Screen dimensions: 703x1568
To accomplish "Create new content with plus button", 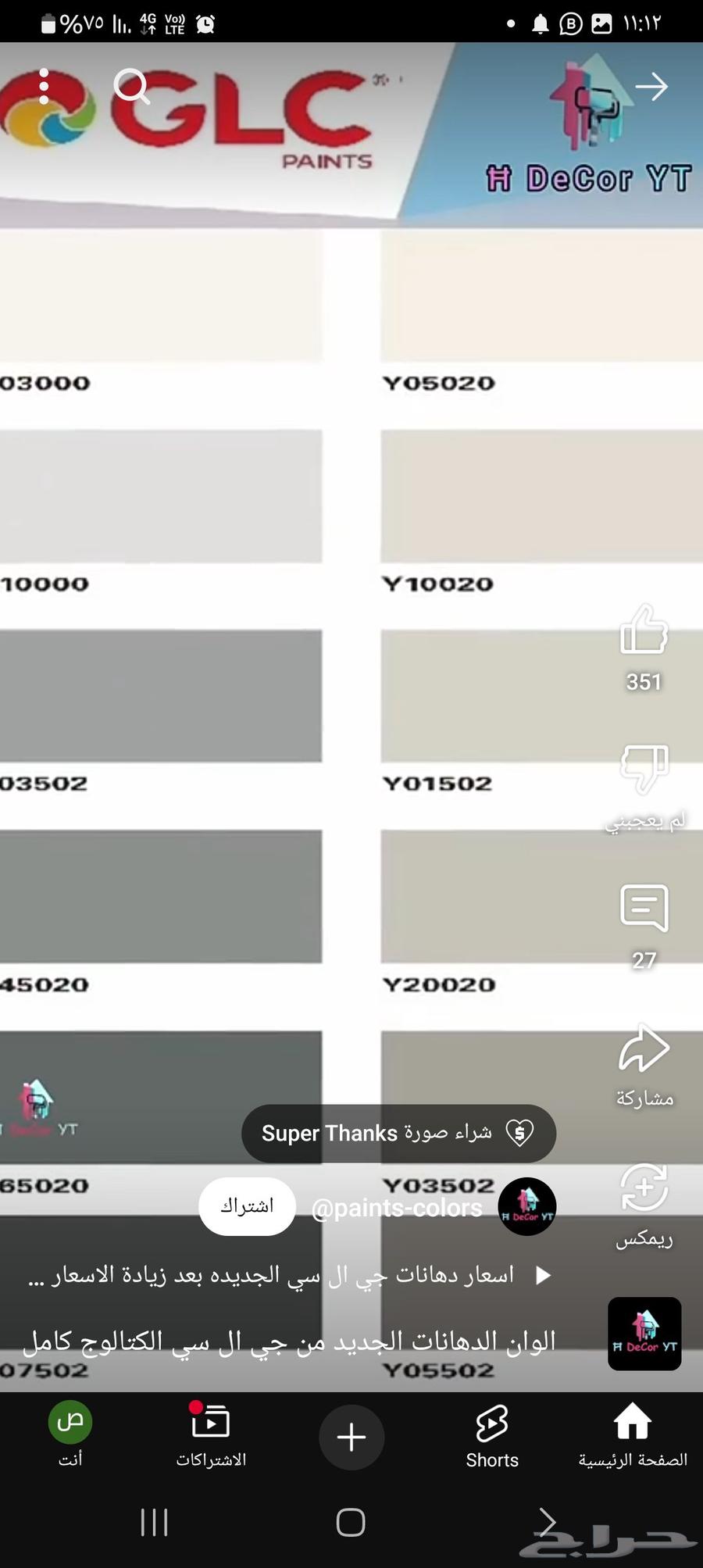I will click(351, 1437).
